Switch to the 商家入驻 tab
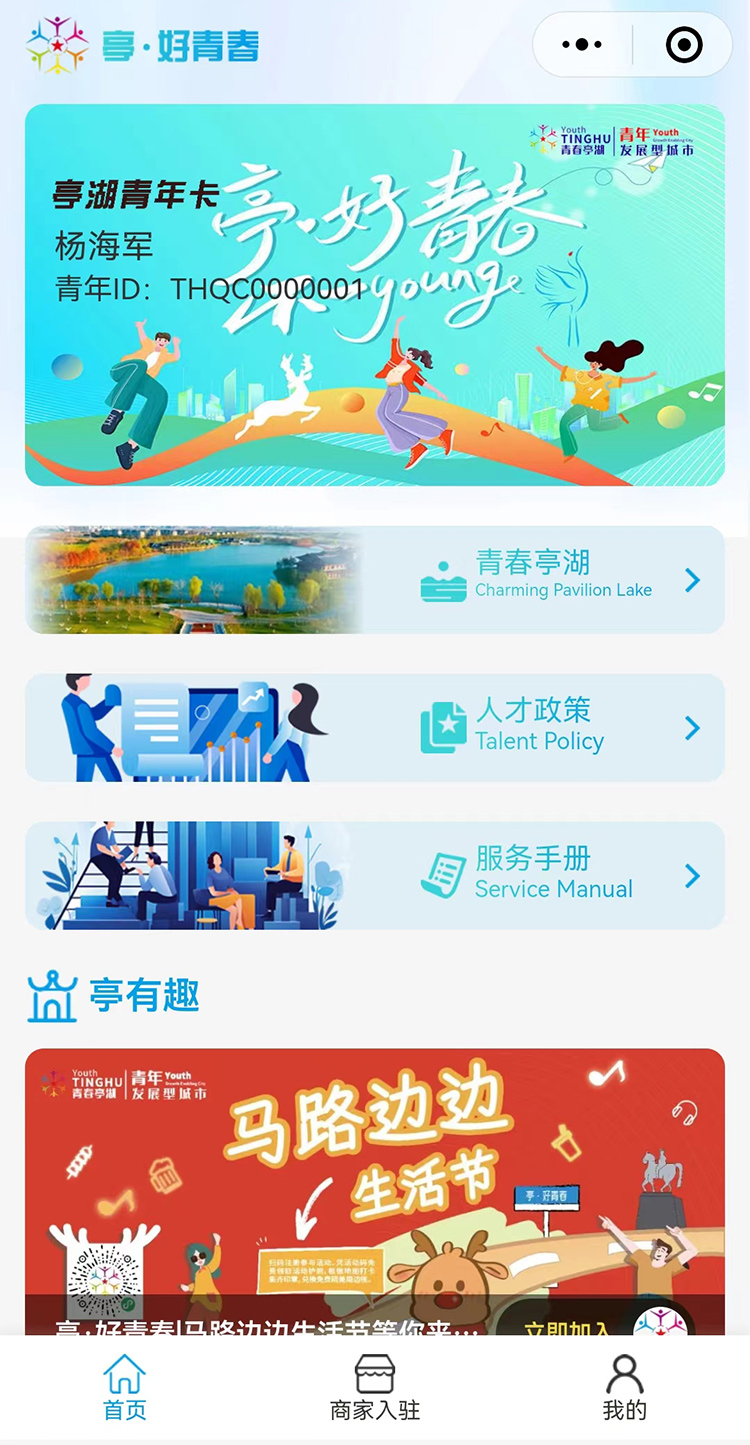This screenshot has width=750, height=1445. (x=375, y=1388)
